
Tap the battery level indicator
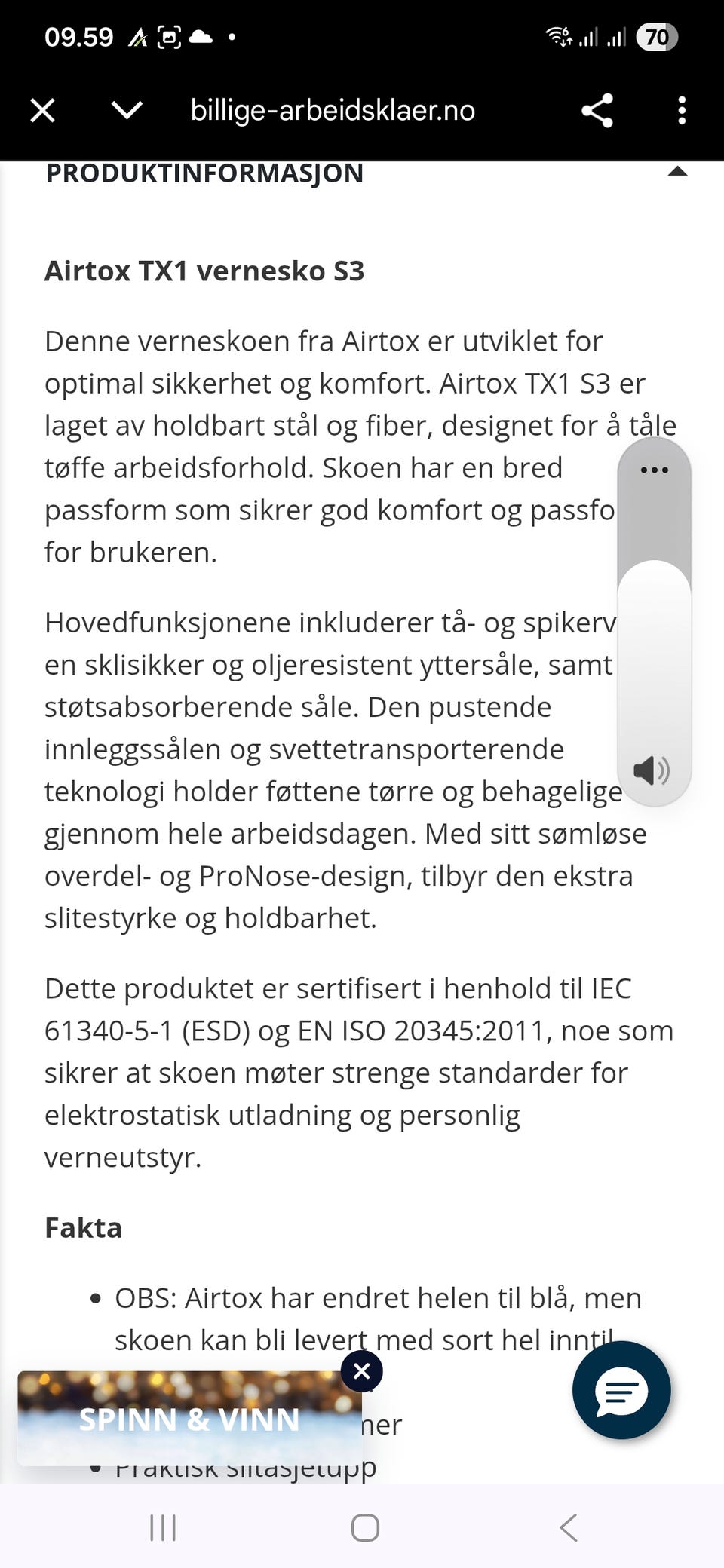click(658, 35)
